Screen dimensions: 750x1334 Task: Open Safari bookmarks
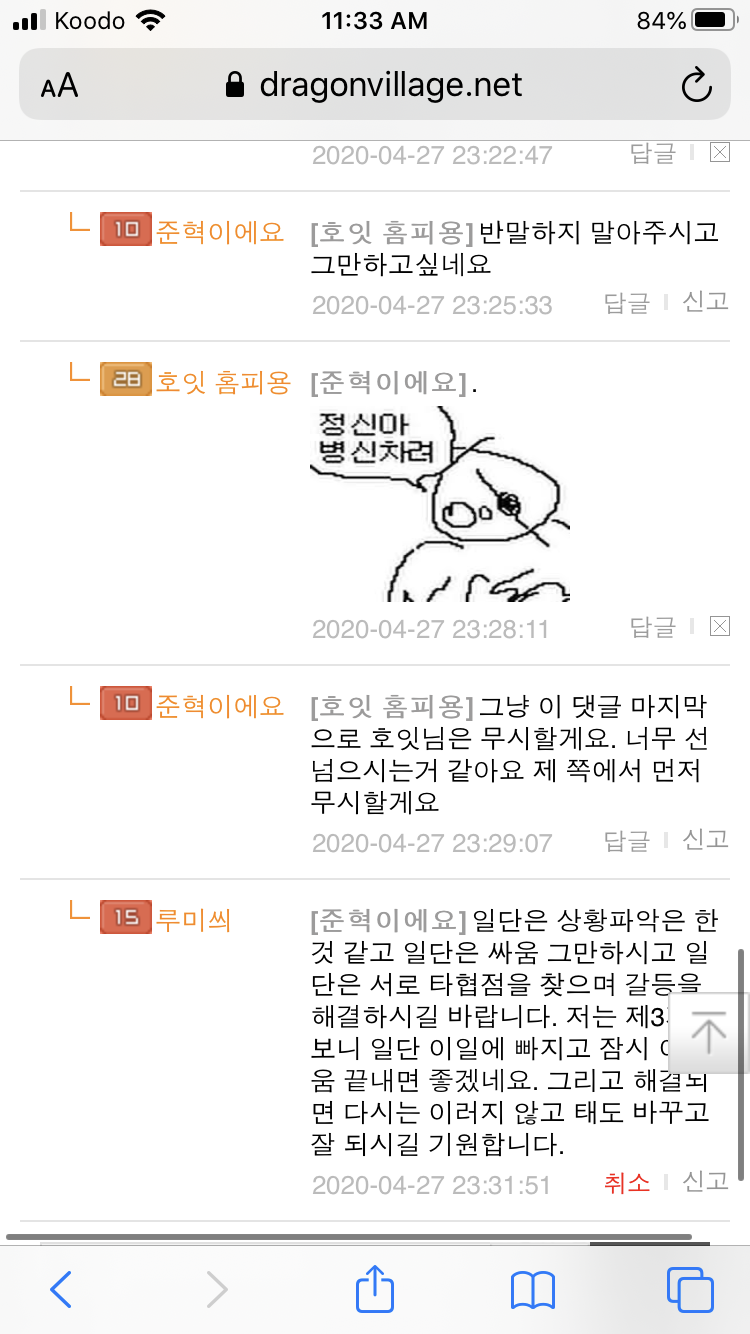coord(532,1289)
